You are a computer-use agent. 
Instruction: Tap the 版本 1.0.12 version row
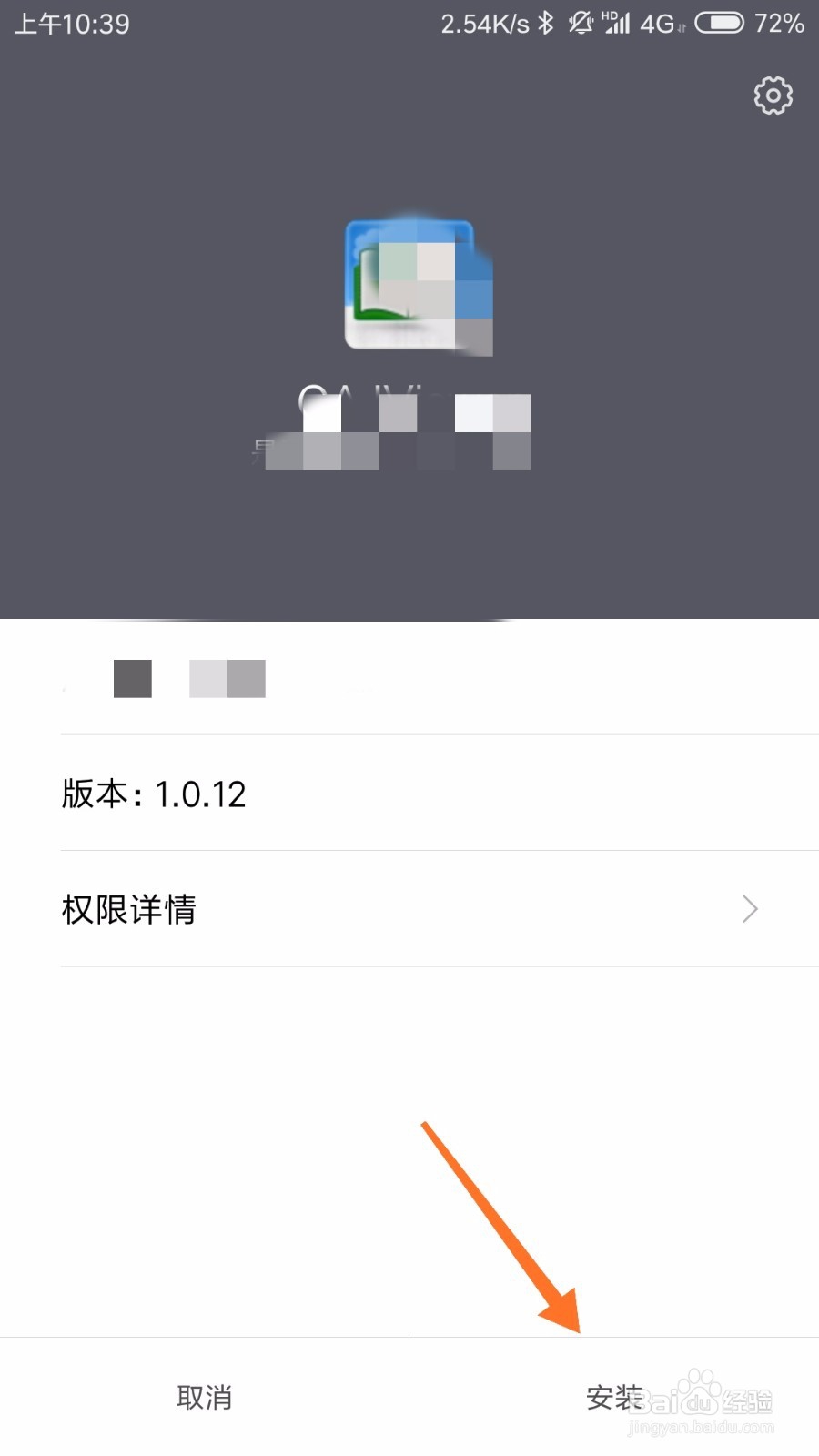tap(153, 794)
